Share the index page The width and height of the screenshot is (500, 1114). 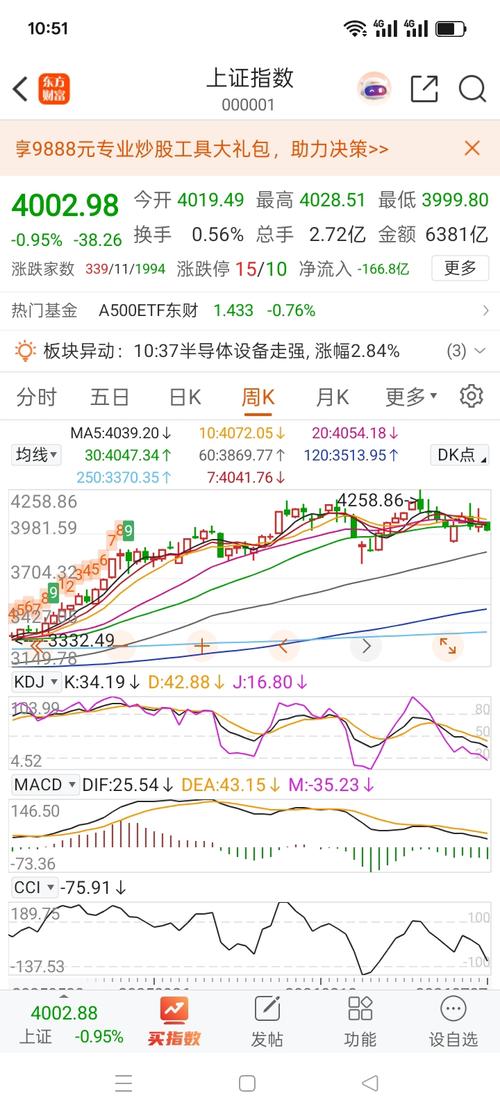(x=424, y=90)
